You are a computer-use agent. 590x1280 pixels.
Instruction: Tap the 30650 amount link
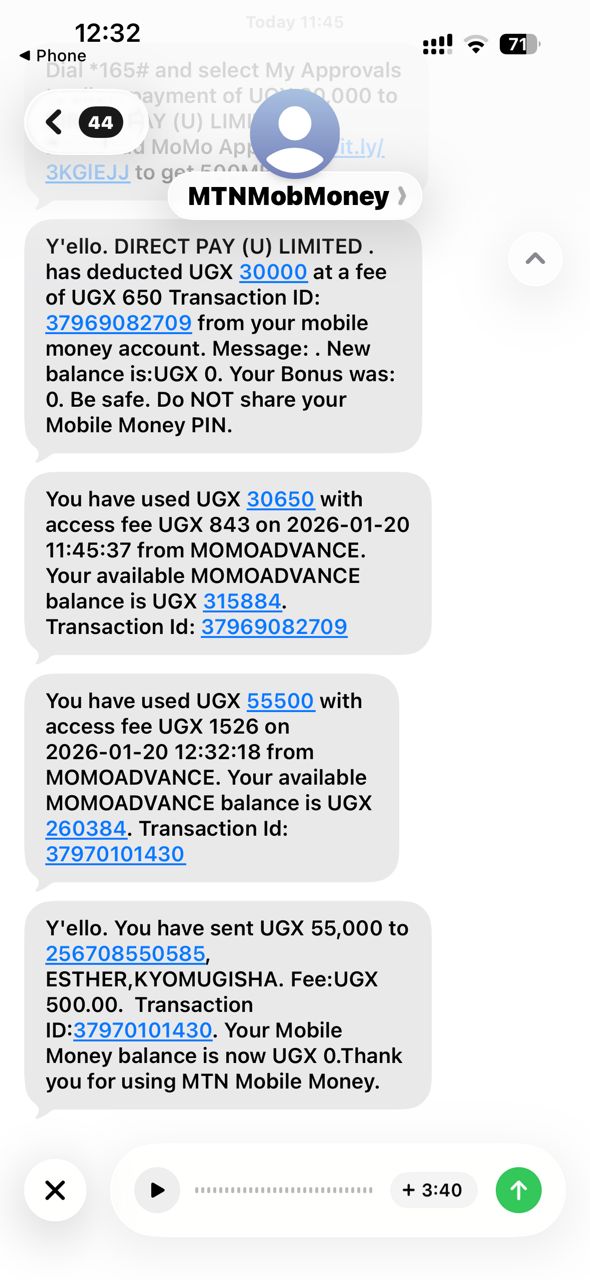(281, 499)
